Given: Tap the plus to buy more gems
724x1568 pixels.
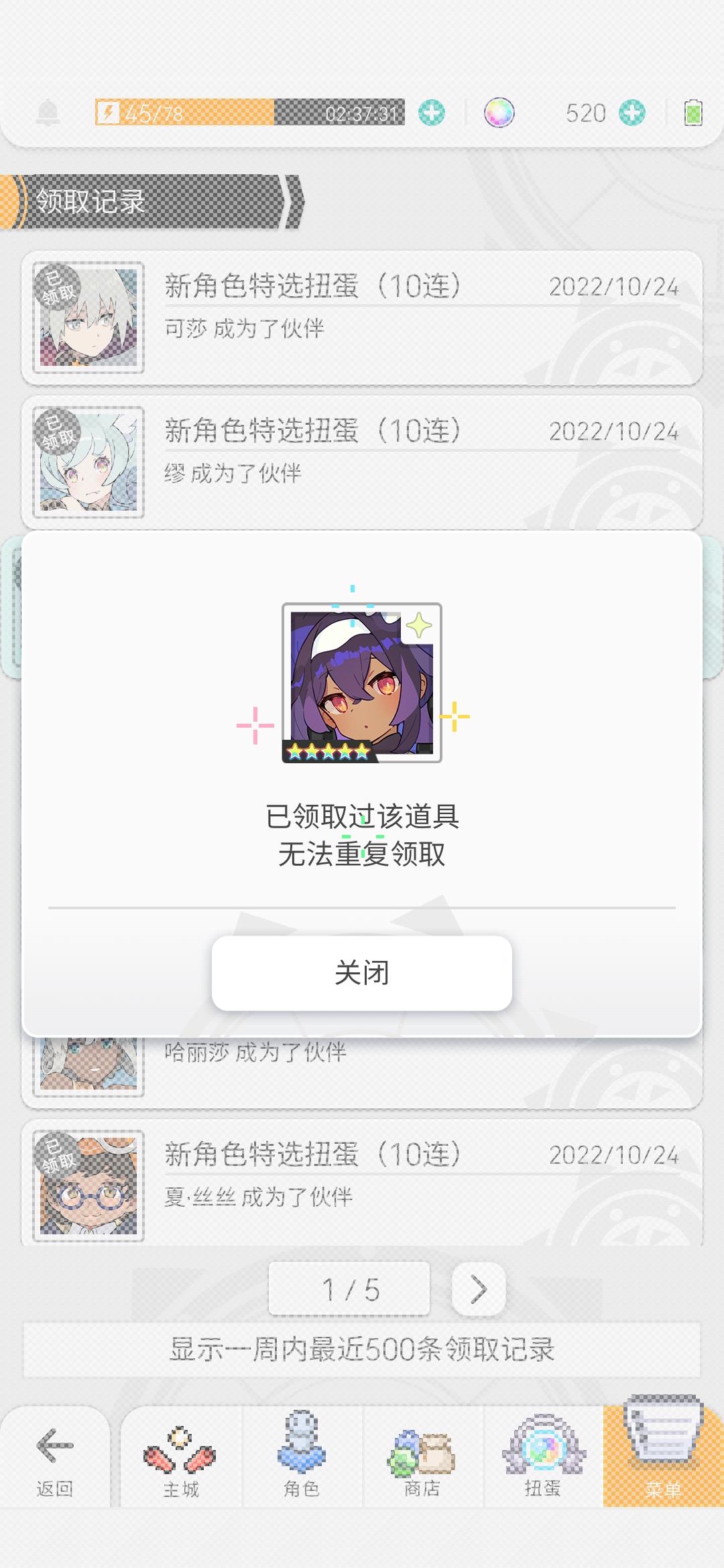Looking at the screenshot, I should click(x=631, y=113).
